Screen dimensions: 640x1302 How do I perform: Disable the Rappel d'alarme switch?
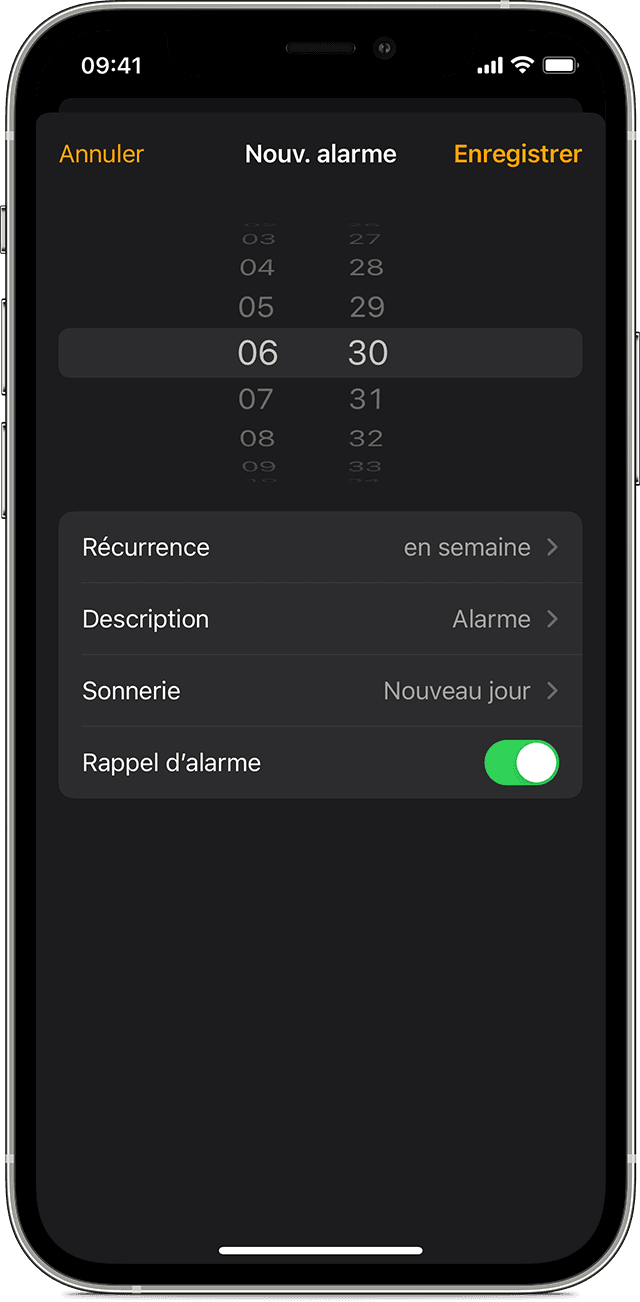click(521, 762)
